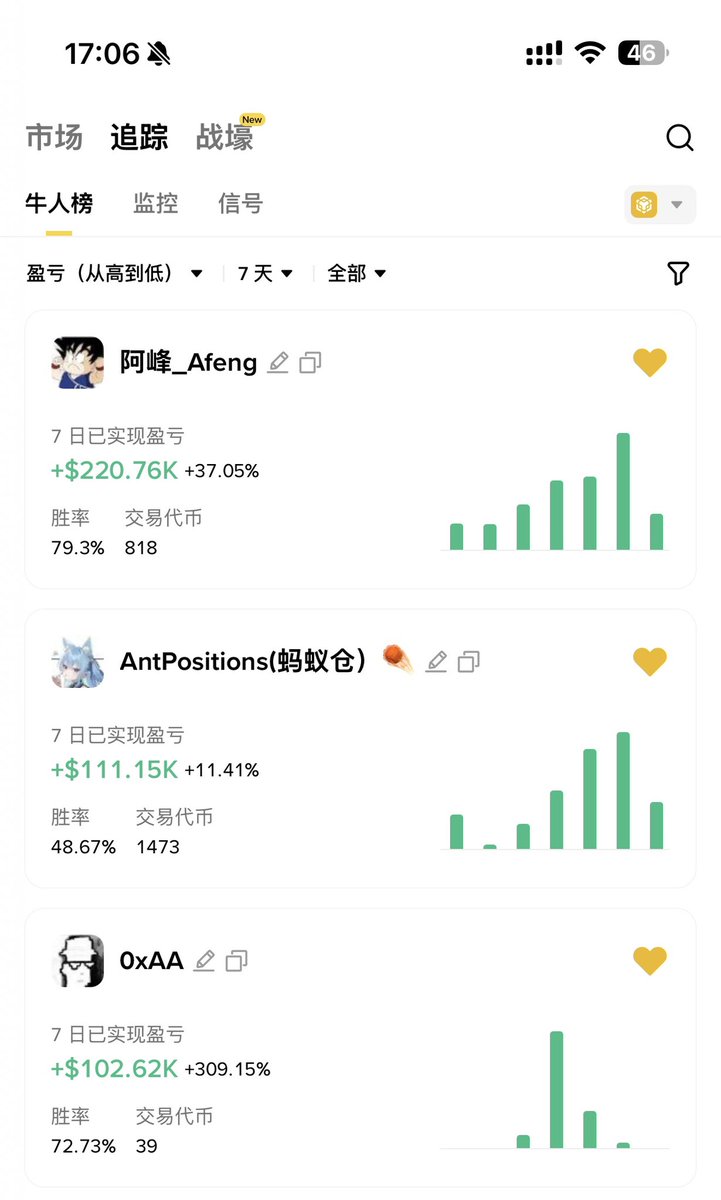Unfavorite 阿峰_Afeng with the heart icon
This screenshot has width=721, height=1200.
tap(650, 362)
